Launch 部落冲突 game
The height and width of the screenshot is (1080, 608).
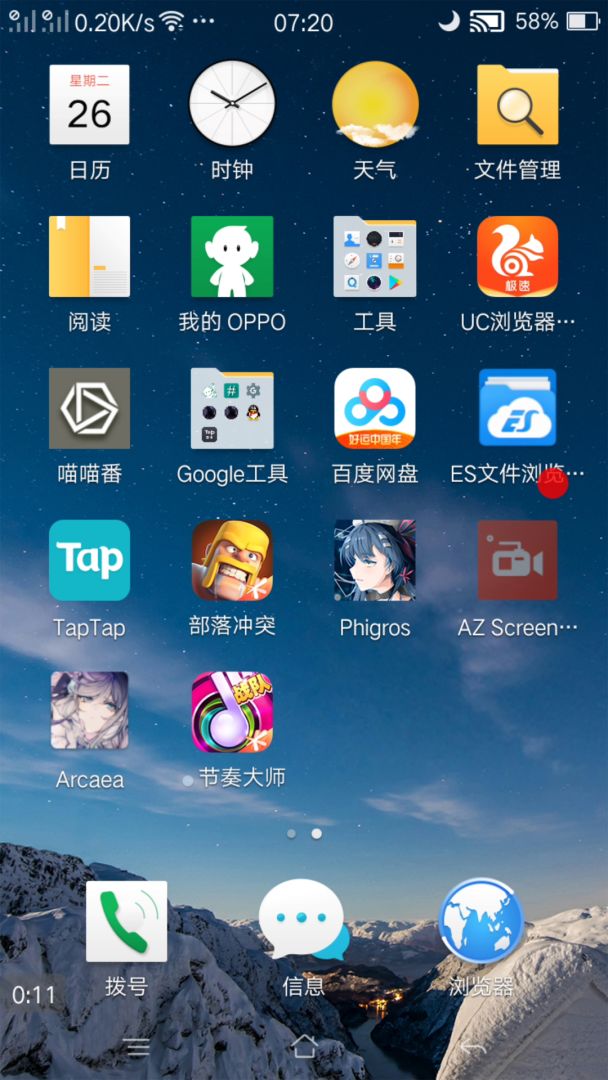tap(232, 560)
